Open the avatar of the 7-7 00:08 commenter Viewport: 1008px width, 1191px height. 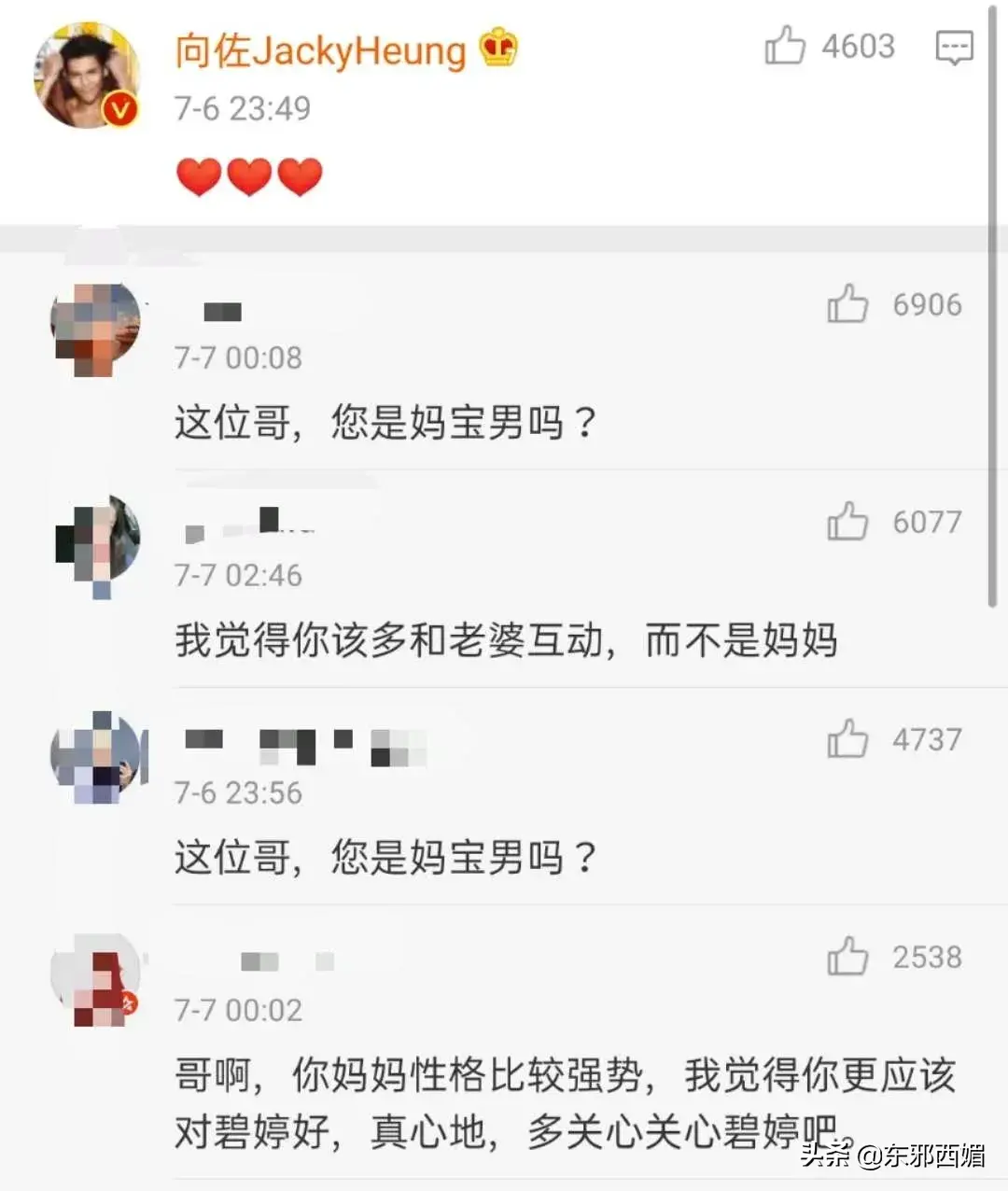click(95, 329)
